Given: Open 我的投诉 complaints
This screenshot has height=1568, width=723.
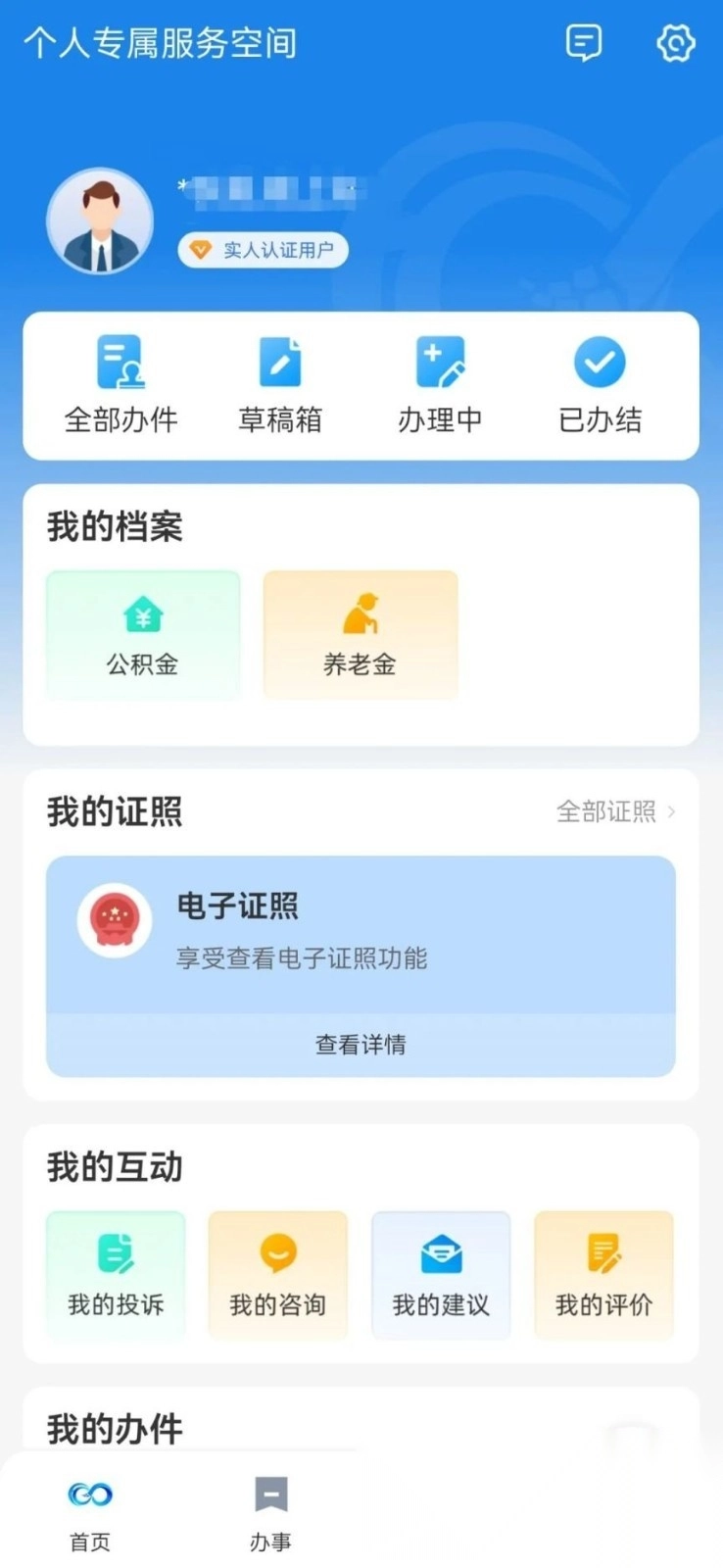Looking at the screenshot, I should click(x=116, y=1275).
